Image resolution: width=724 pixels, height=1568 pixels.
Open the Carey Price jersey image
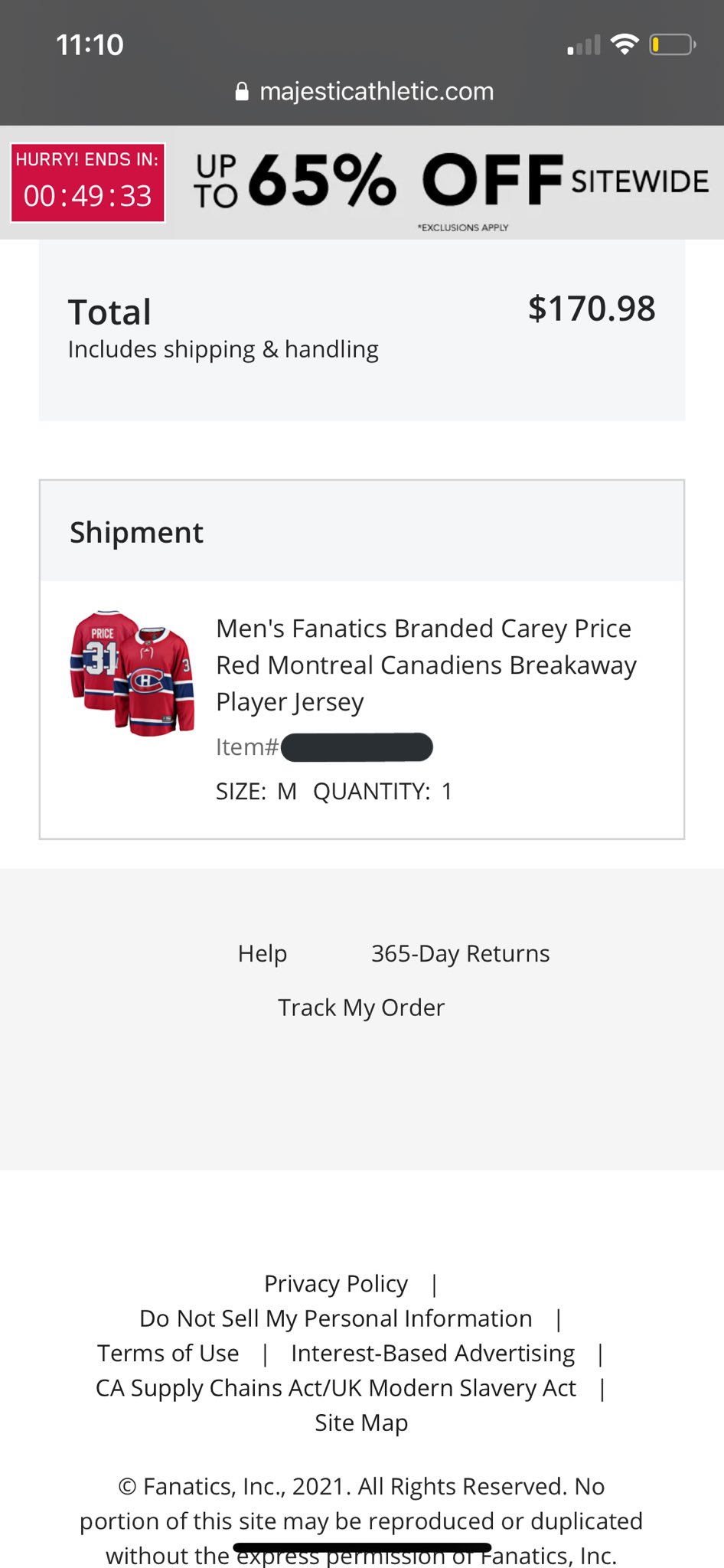[x=132, y=674]
